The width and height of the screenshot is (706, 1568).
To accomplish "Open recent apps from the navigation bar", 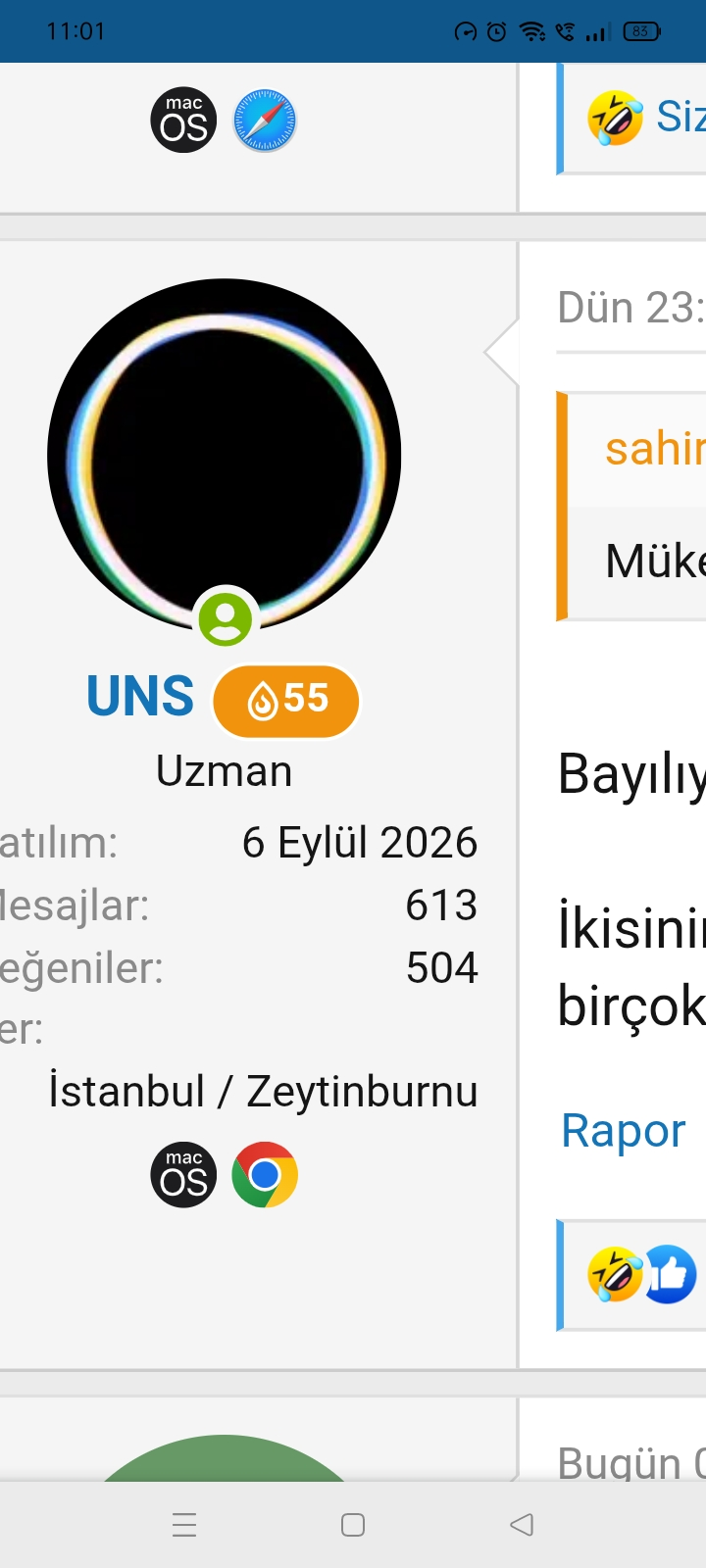I will coord(184,1524).
